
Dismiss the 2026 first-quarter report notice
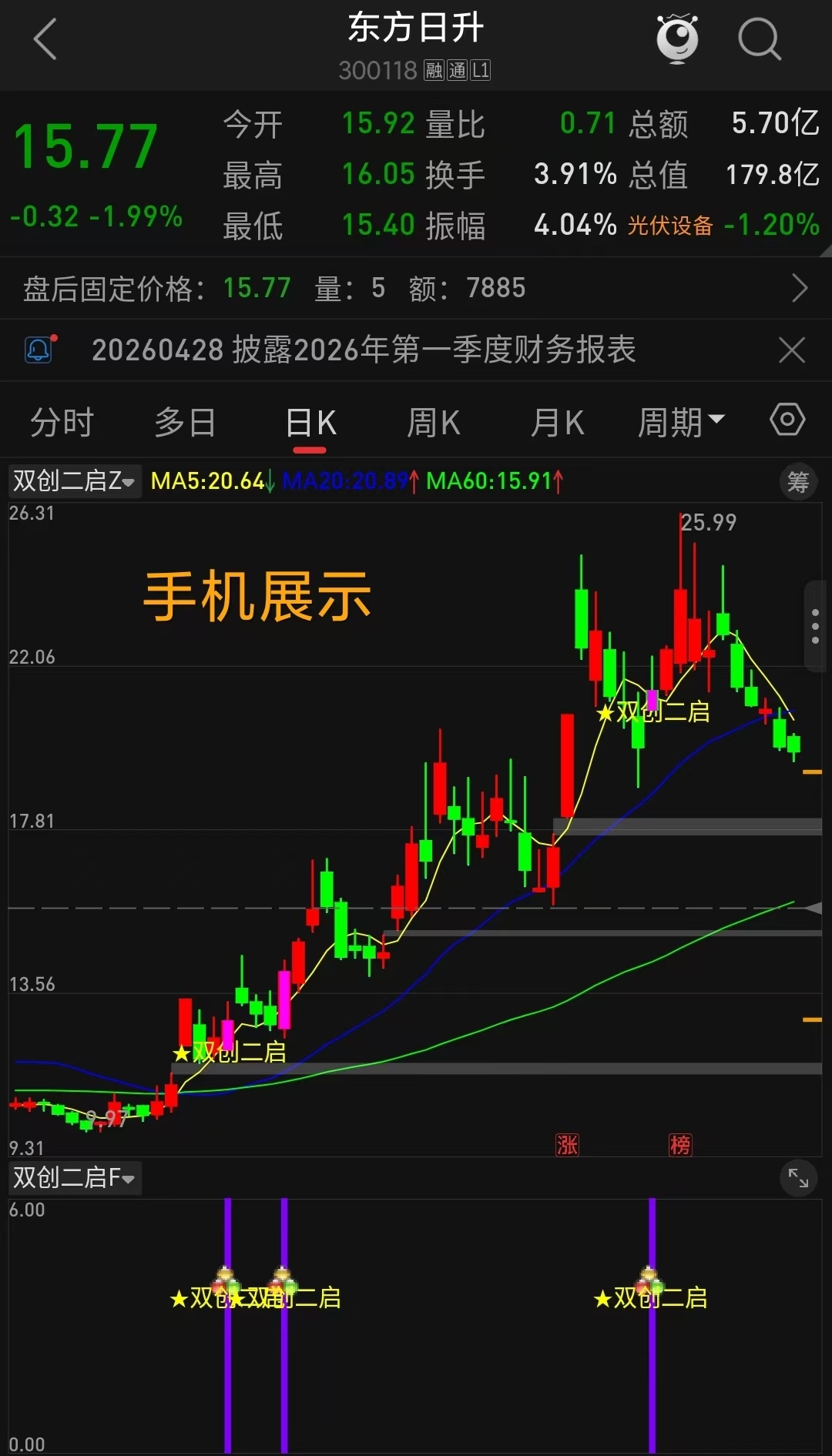[x=792, y=350]
